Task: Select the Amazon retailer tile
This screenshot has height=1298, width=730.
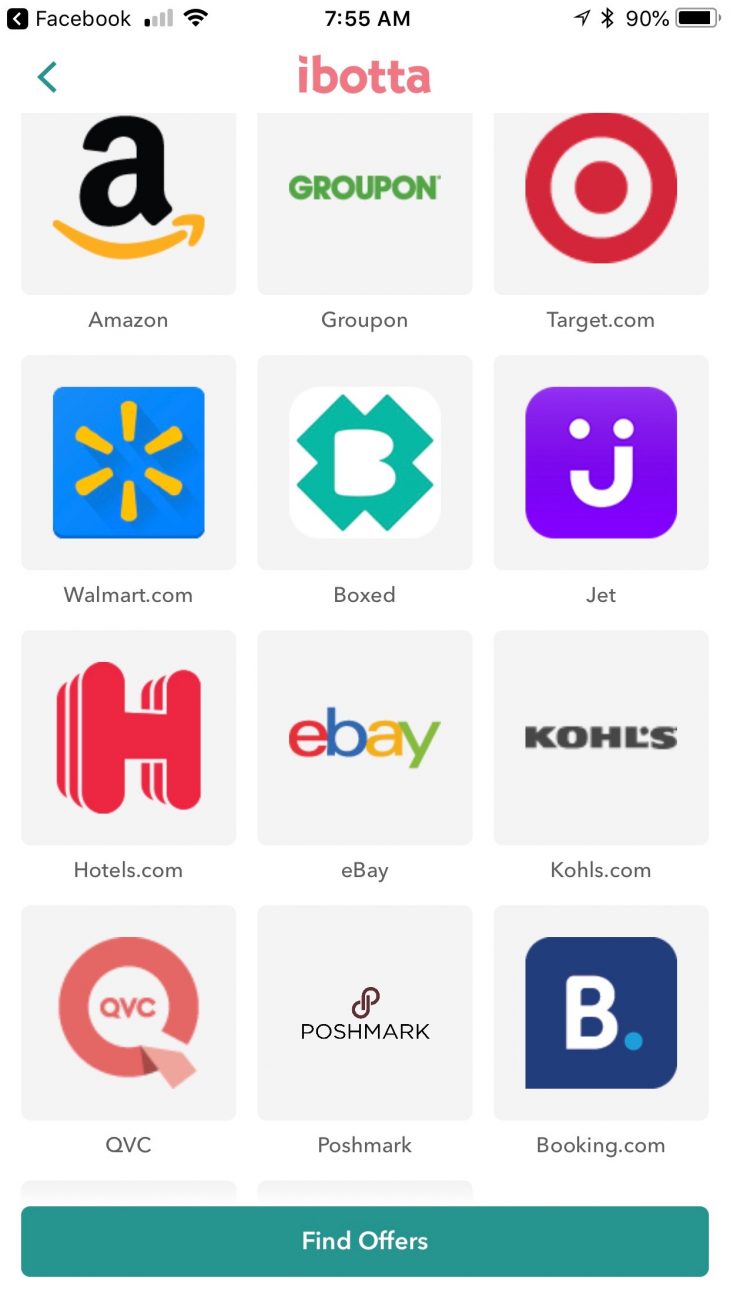Action: click(128, 203)
